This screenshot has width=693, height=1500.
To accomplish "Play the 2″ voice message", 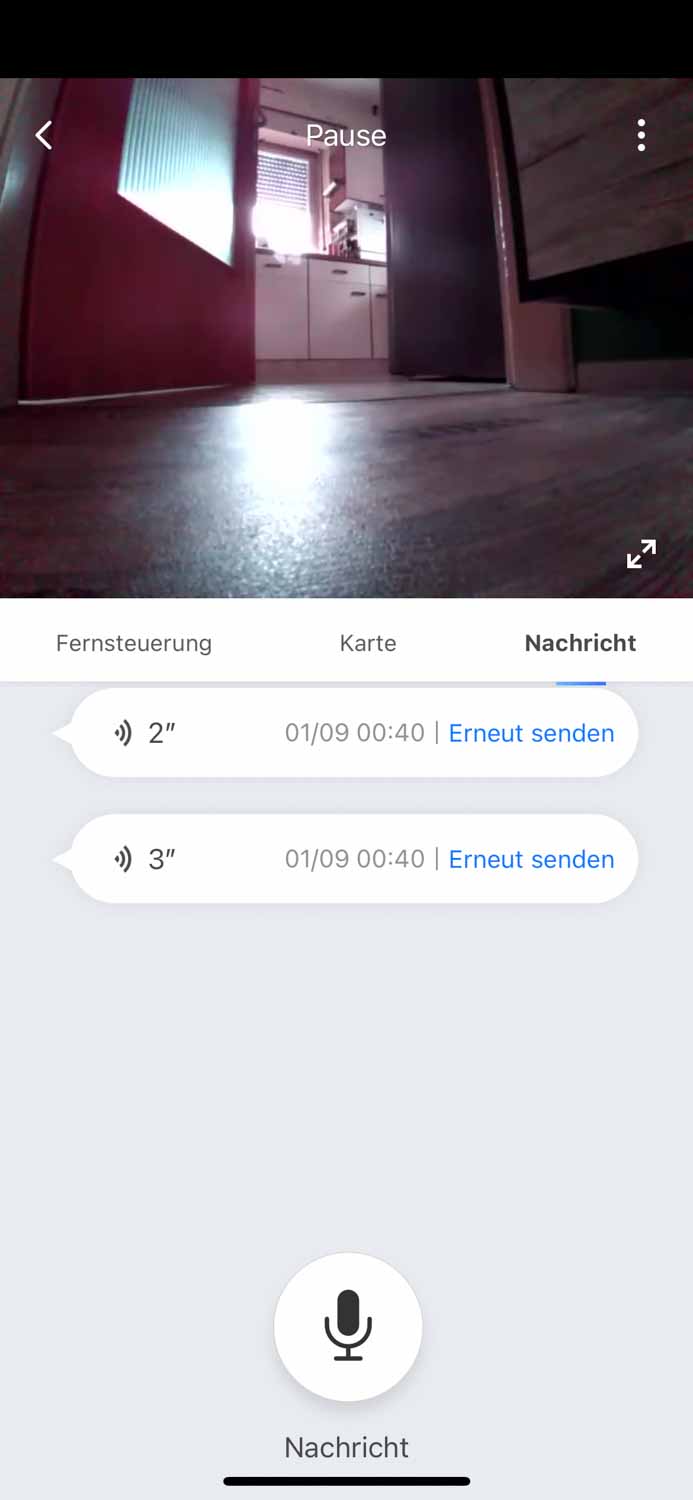I will (x=145, y=733).
